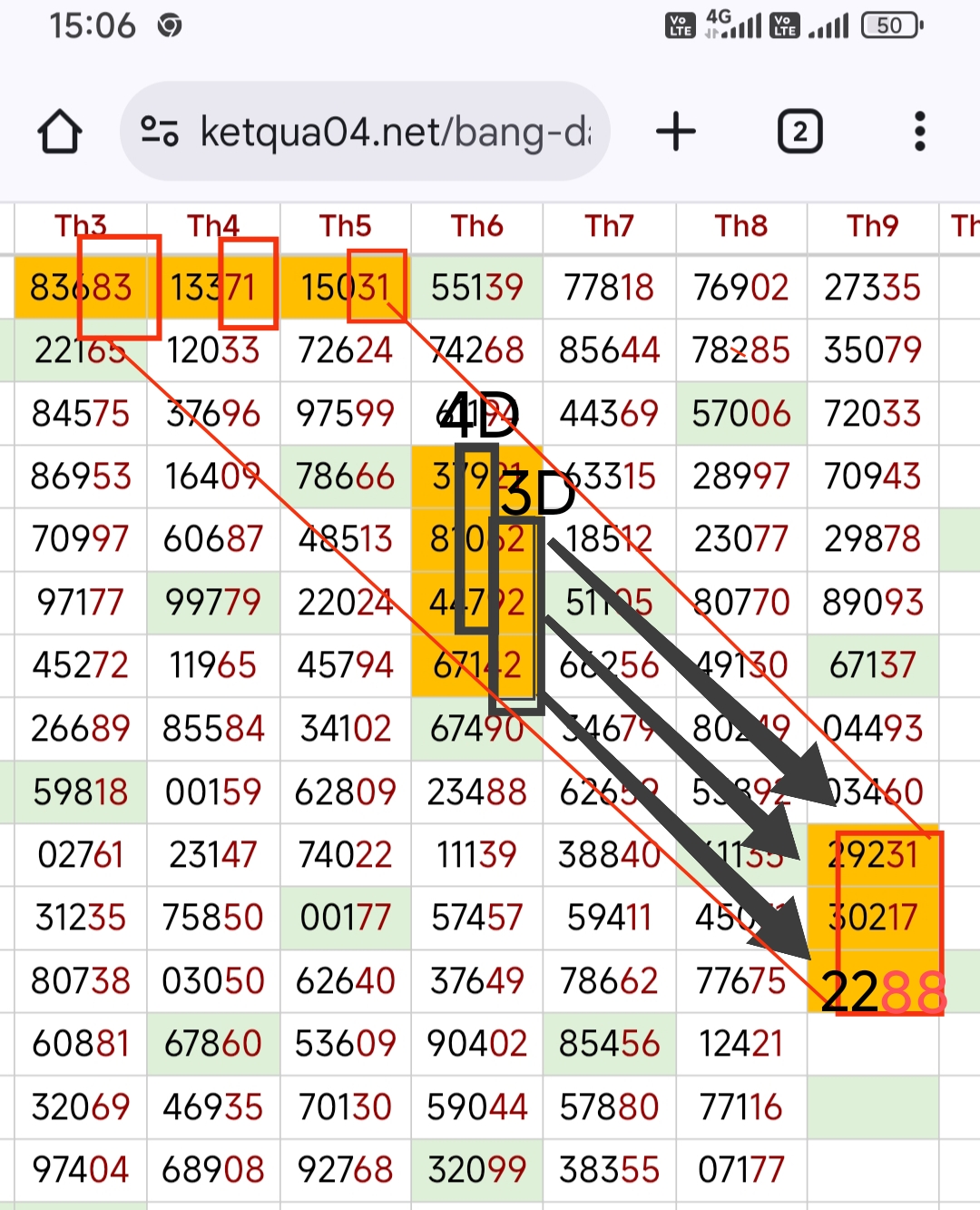Image resolution: width=980 pixels, height=1210 pixels.
Task: Open the tab switcher showing 2 tabs
Action: tap(799, 133)
